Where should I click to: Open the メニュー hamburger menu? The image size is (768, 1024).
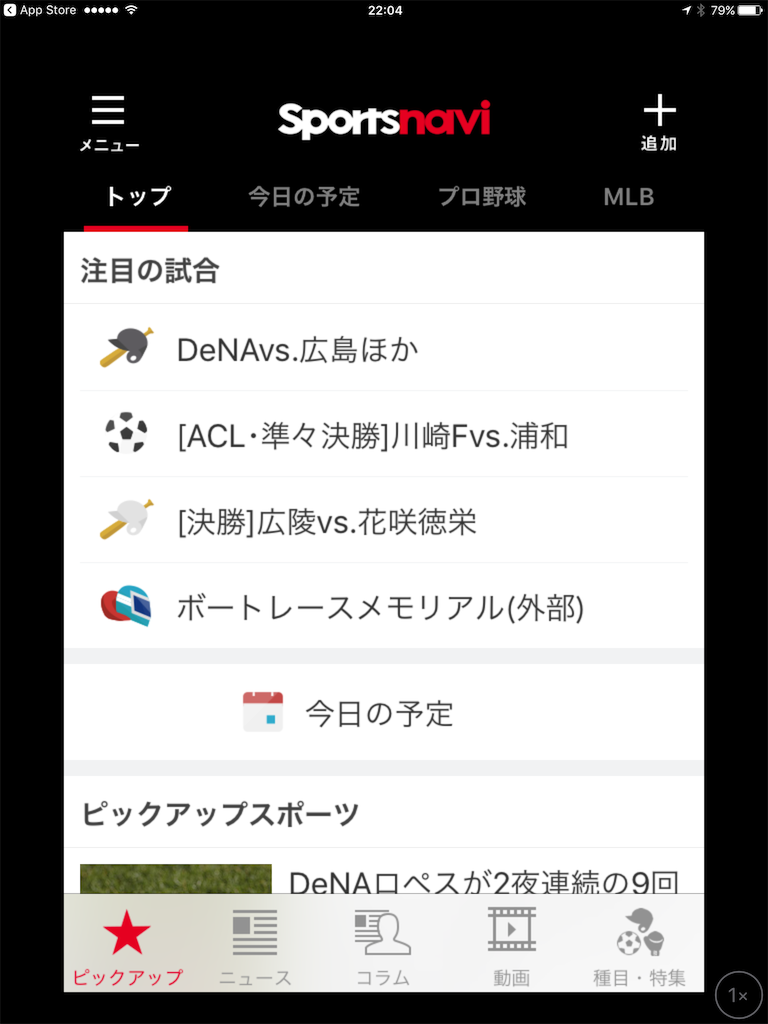(108, 122)
